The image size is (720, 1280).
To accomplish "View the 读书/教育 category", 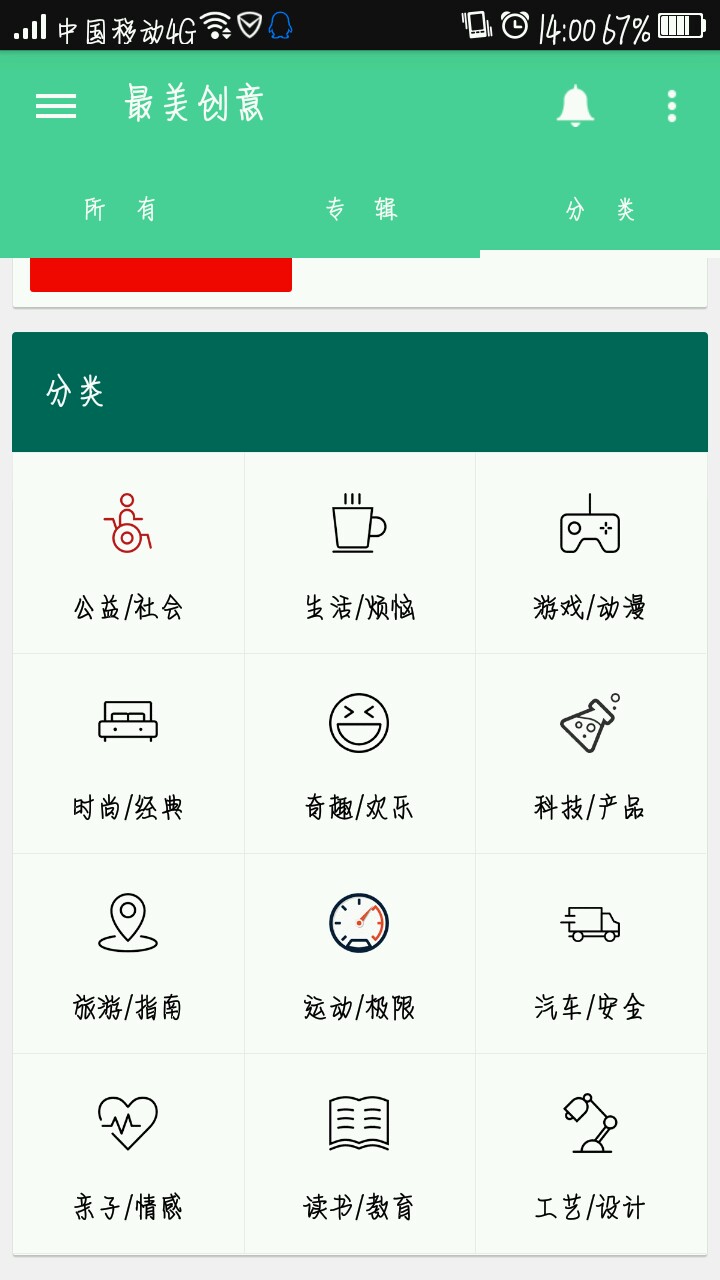I will click(359, 1153).
